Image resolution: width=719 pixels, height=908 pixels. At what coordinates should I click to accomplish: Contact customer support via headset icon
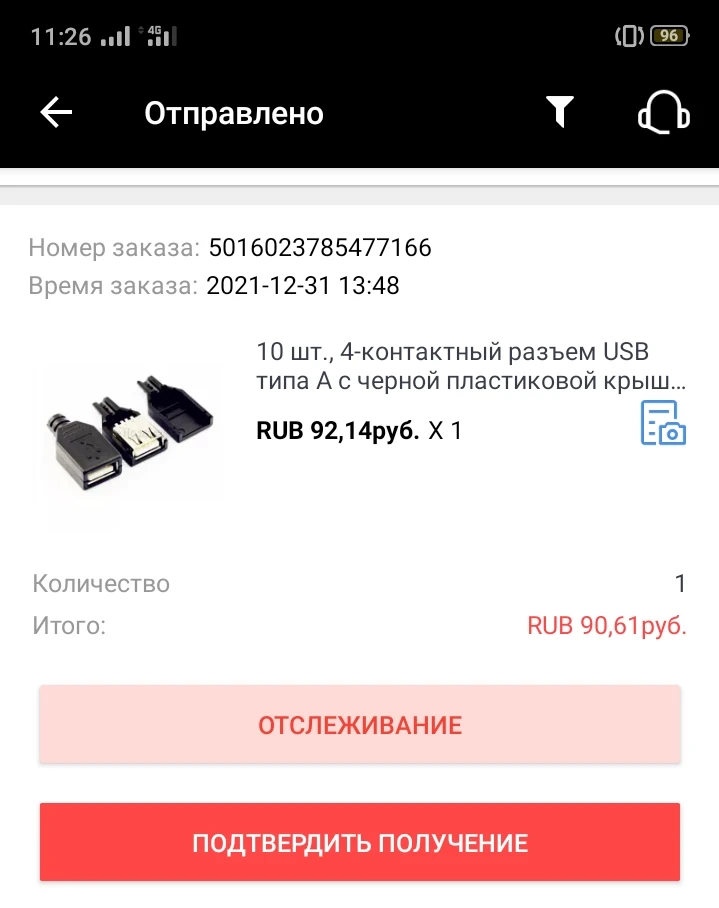click(x=663, y=113)
